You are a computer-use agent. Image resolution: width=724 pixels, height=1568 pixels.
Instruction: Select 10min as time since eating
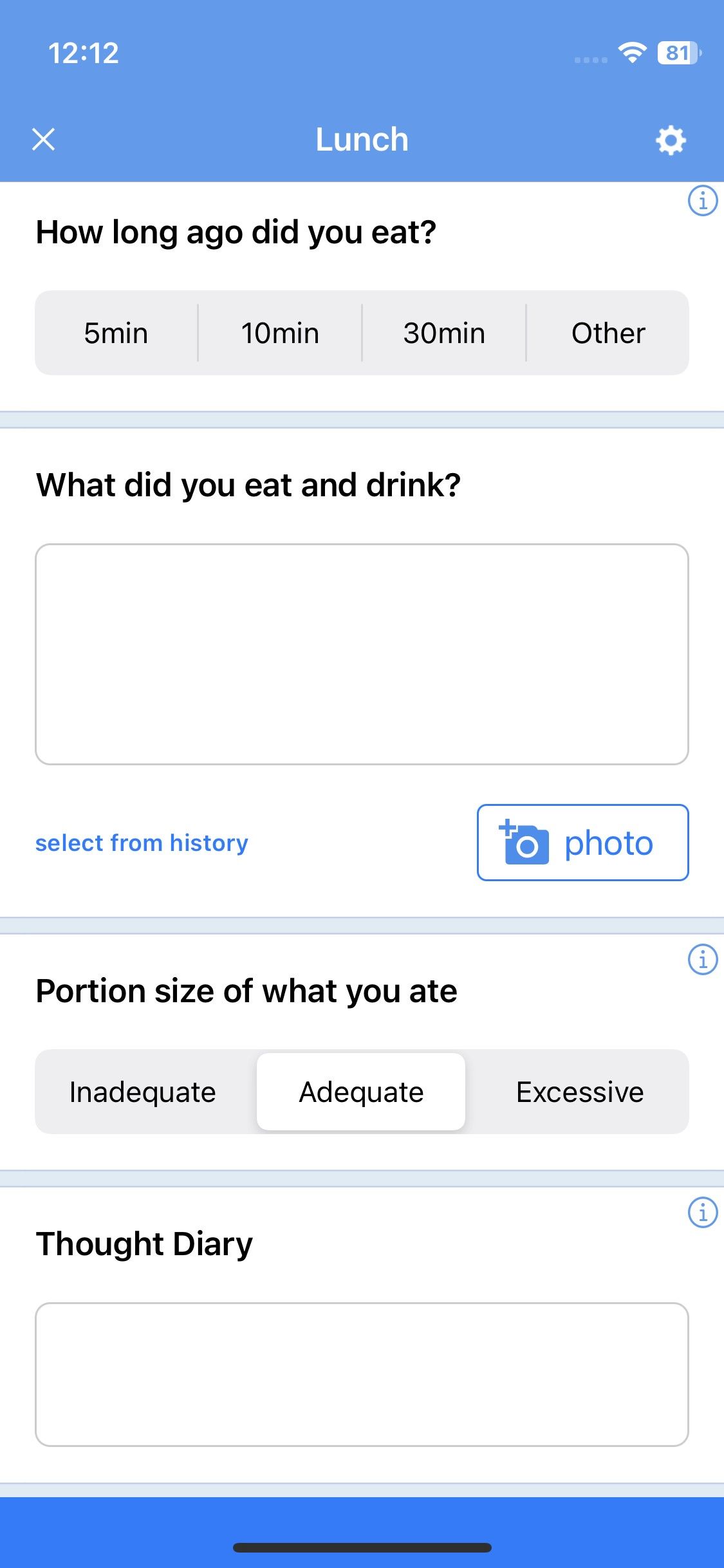(280, 333)
